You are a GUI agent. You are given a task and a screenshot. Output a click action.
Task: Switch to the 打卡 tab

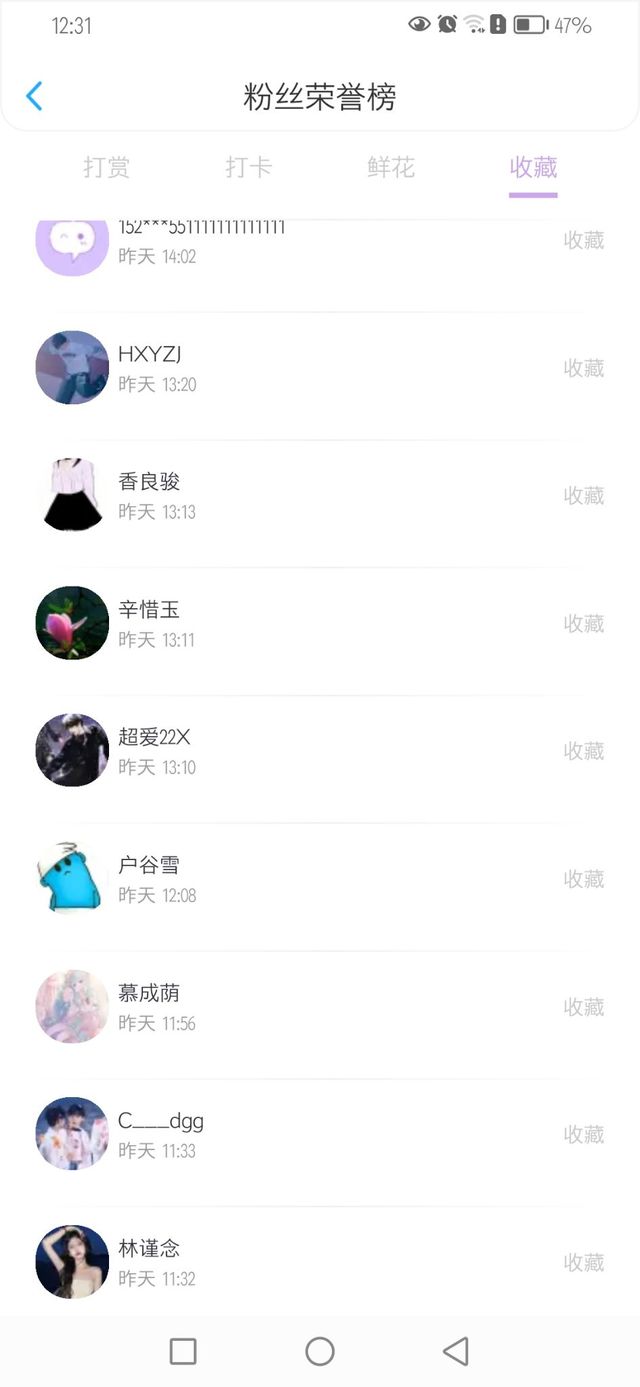[x=249, y=167]
